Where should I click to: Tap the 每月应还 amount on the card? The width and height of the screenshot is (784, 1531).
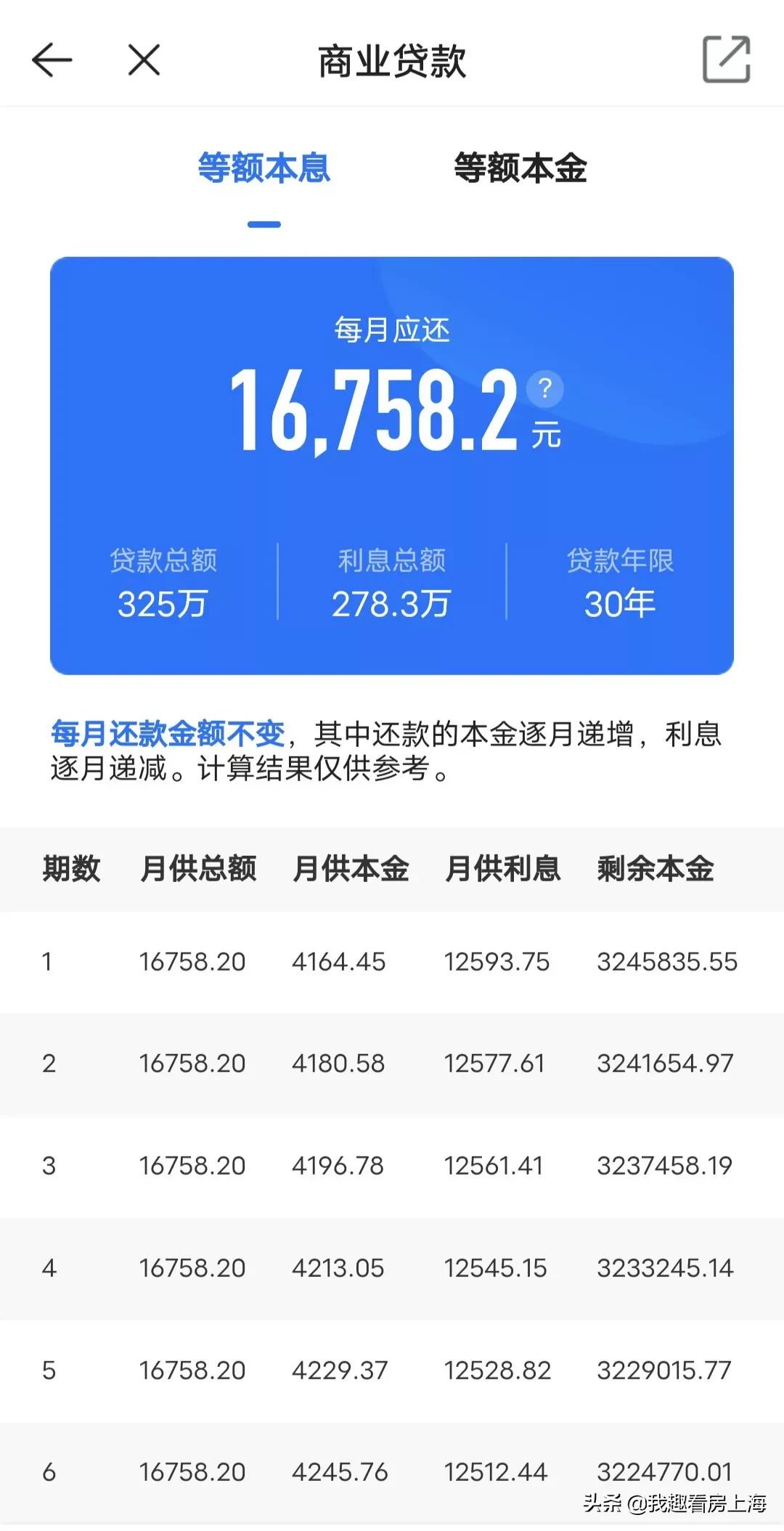point(377,414)
